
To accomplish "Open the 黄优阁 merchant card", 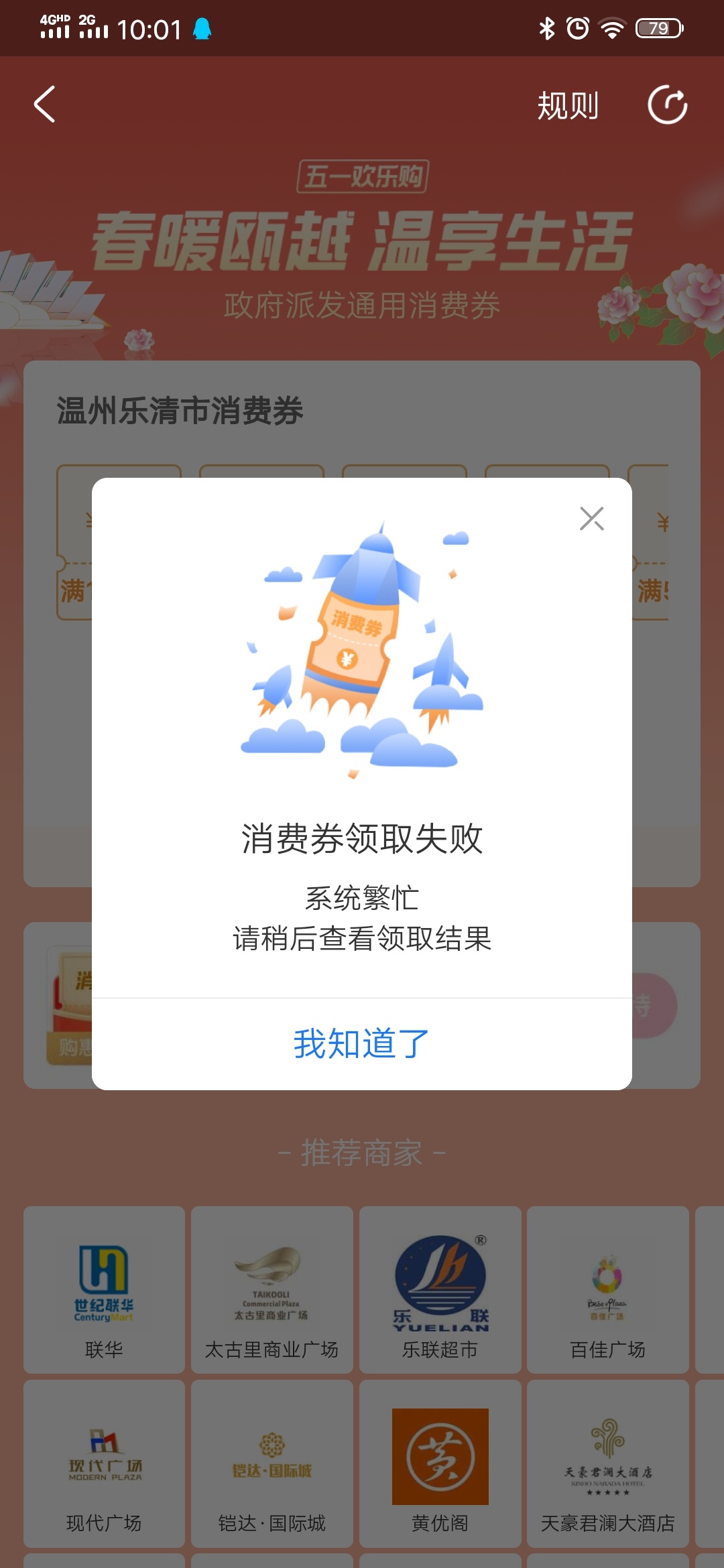I will tap(440, 1464).
